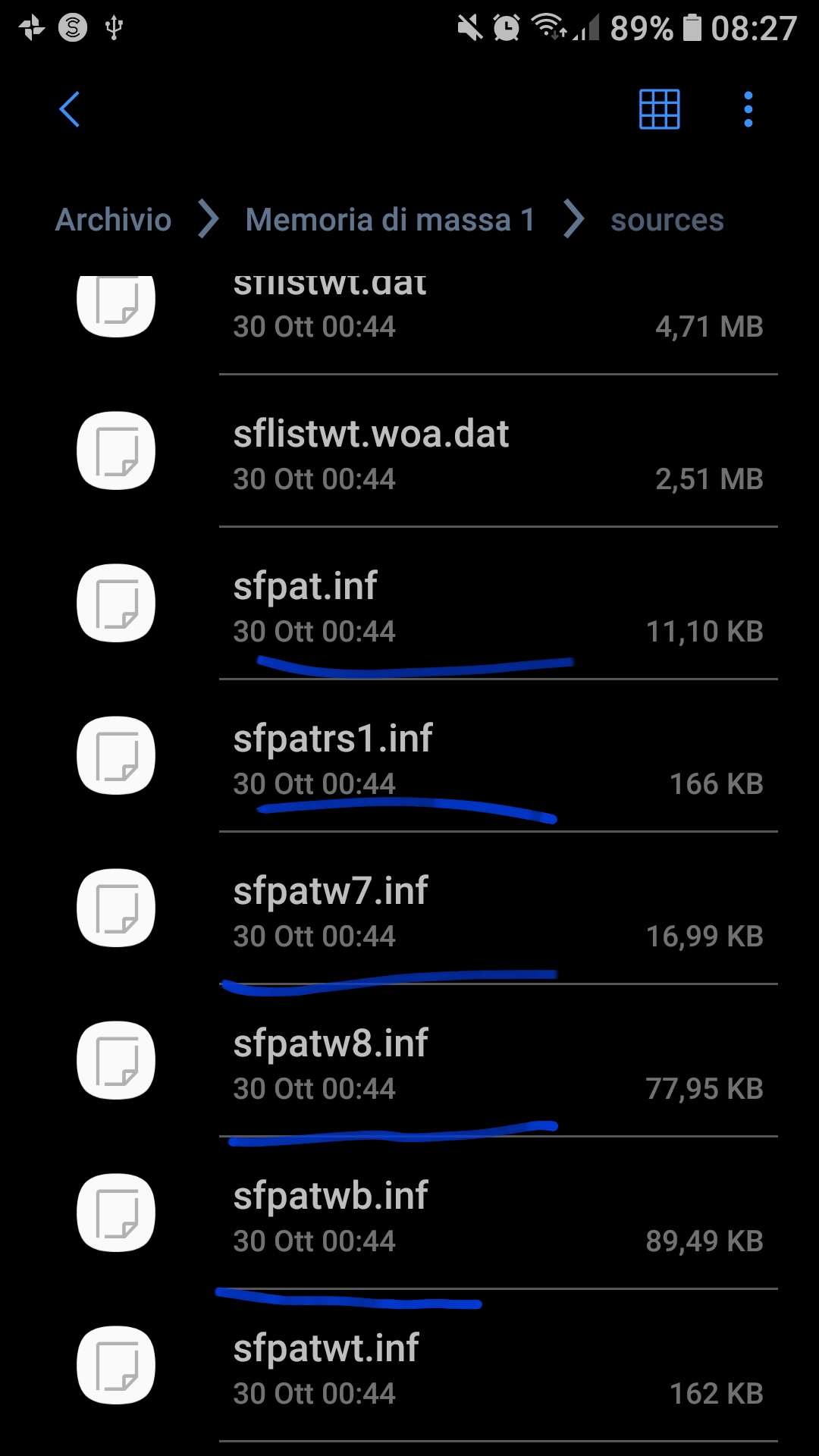Viewport: 819px width, 1456px height.
Task: Open the three-dot overflow menu
Action: [748, 110]
